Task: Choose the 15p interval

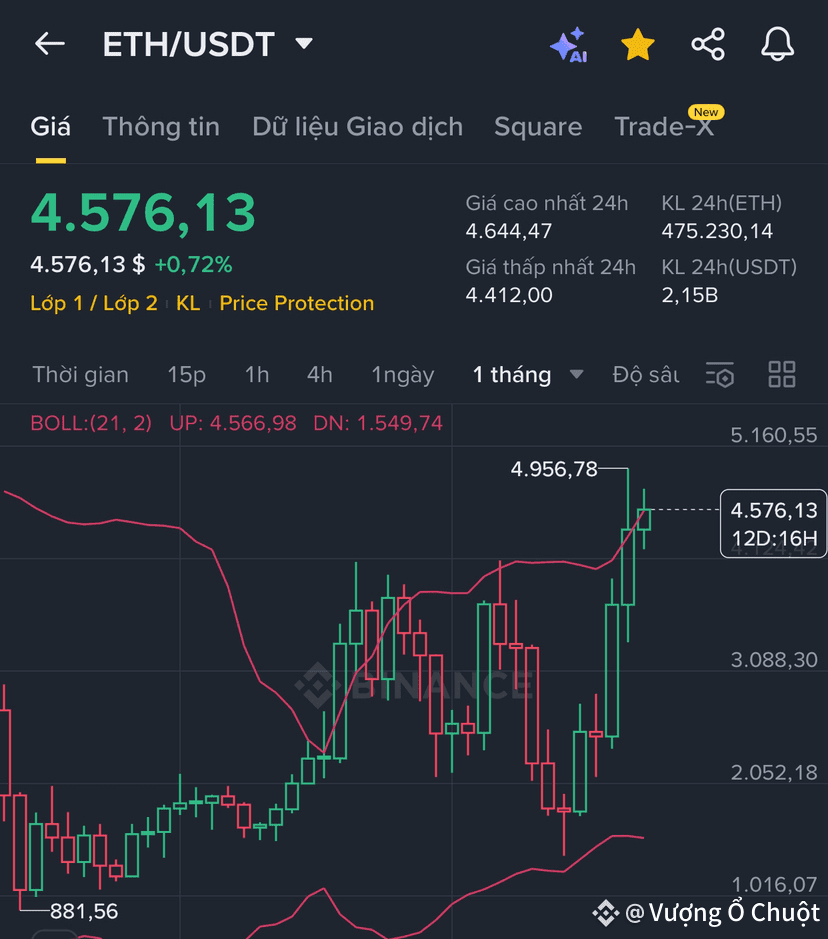Action: click(186, 375)
